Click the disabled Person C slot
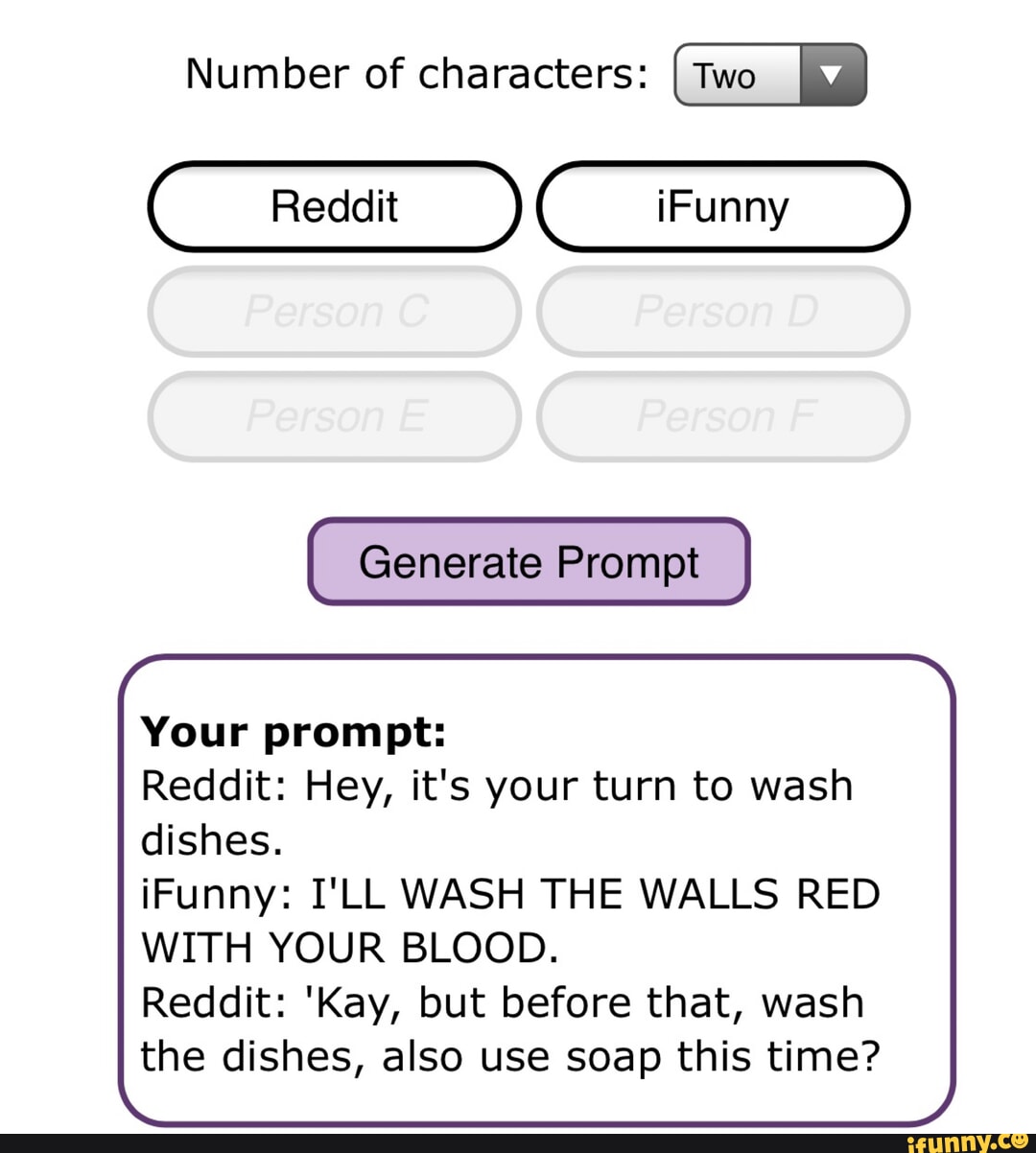 [334, 312]
